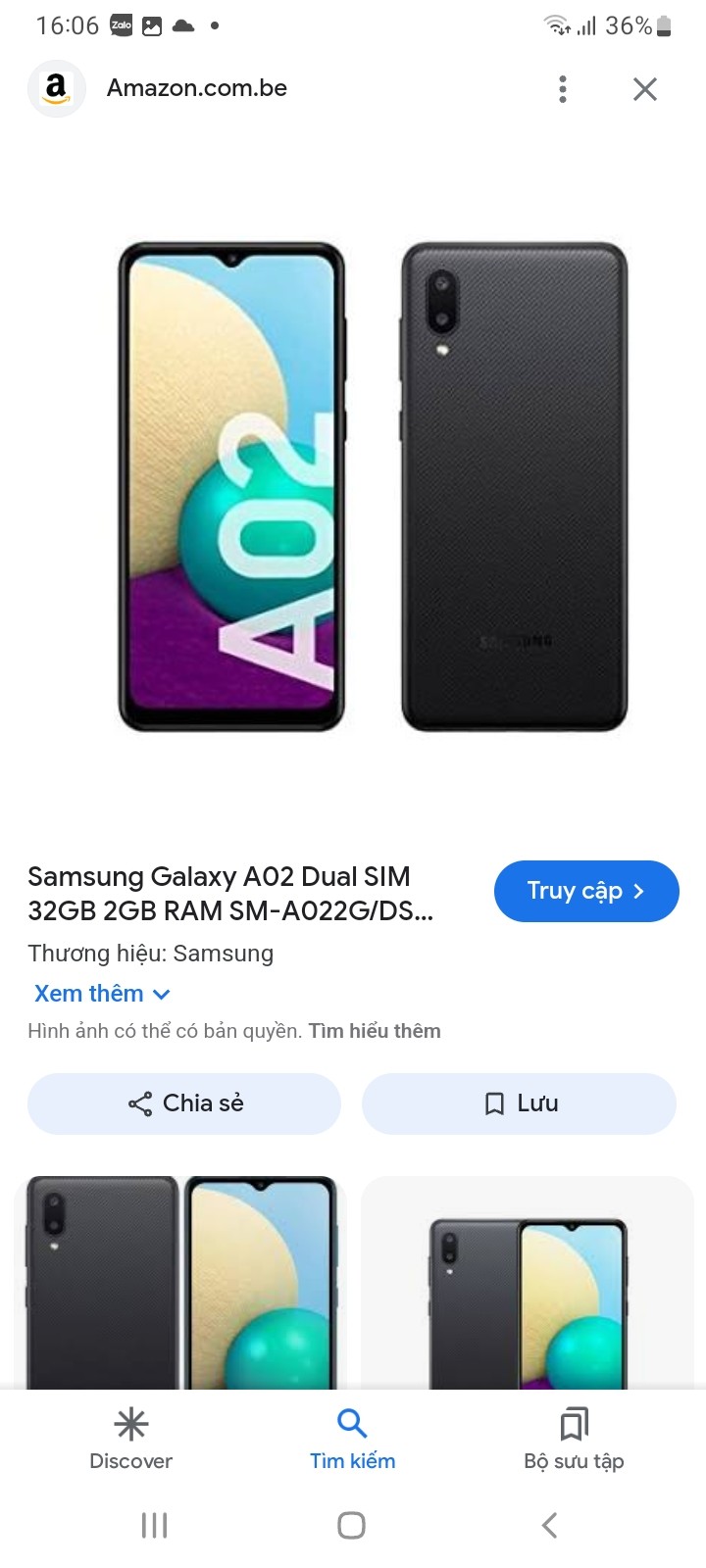
Task: Expand Xem thêm details
Action: pos(102,994)
